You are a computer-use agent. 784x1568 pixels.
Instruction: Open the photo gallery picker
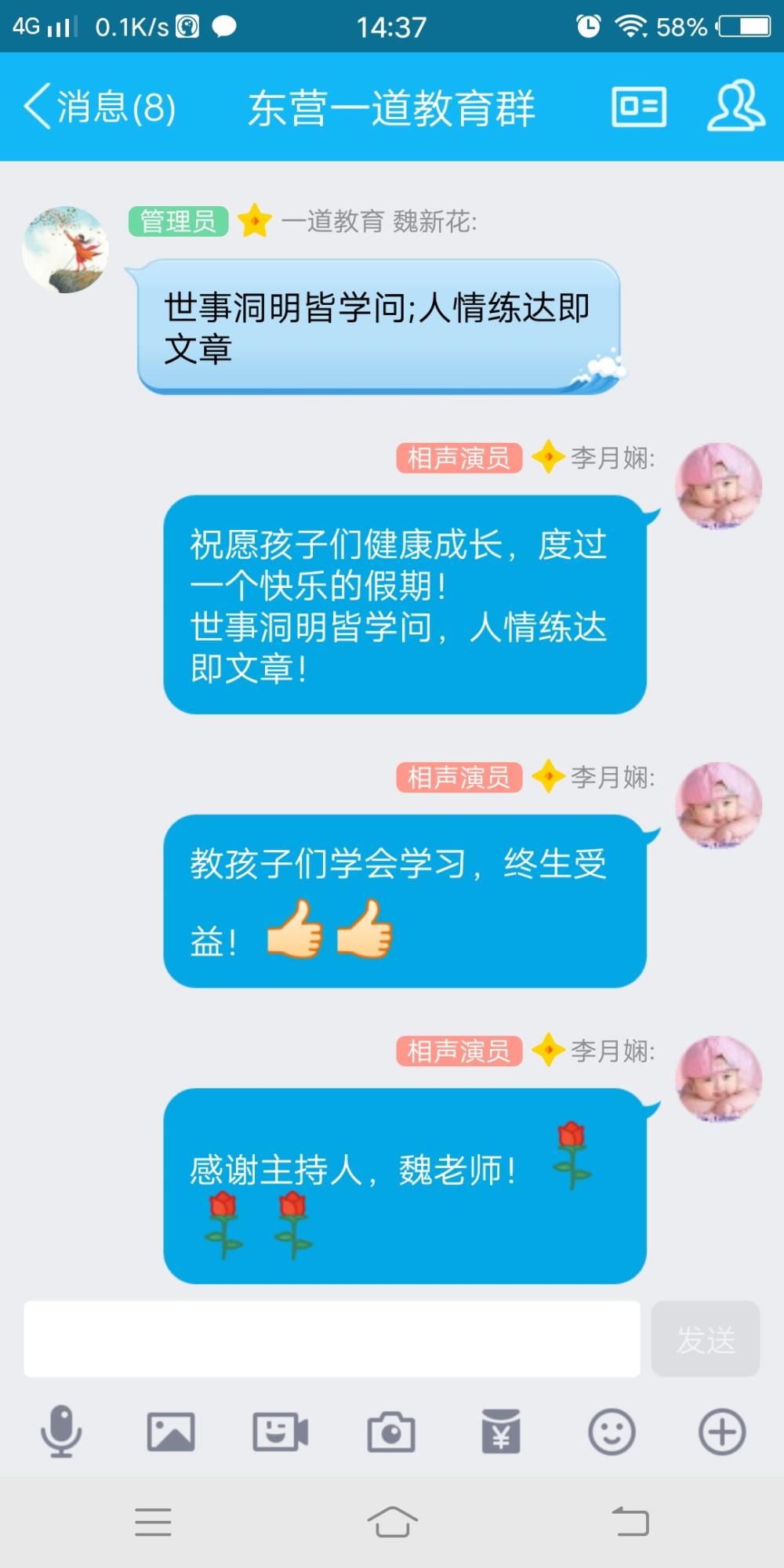[171, 1432]
